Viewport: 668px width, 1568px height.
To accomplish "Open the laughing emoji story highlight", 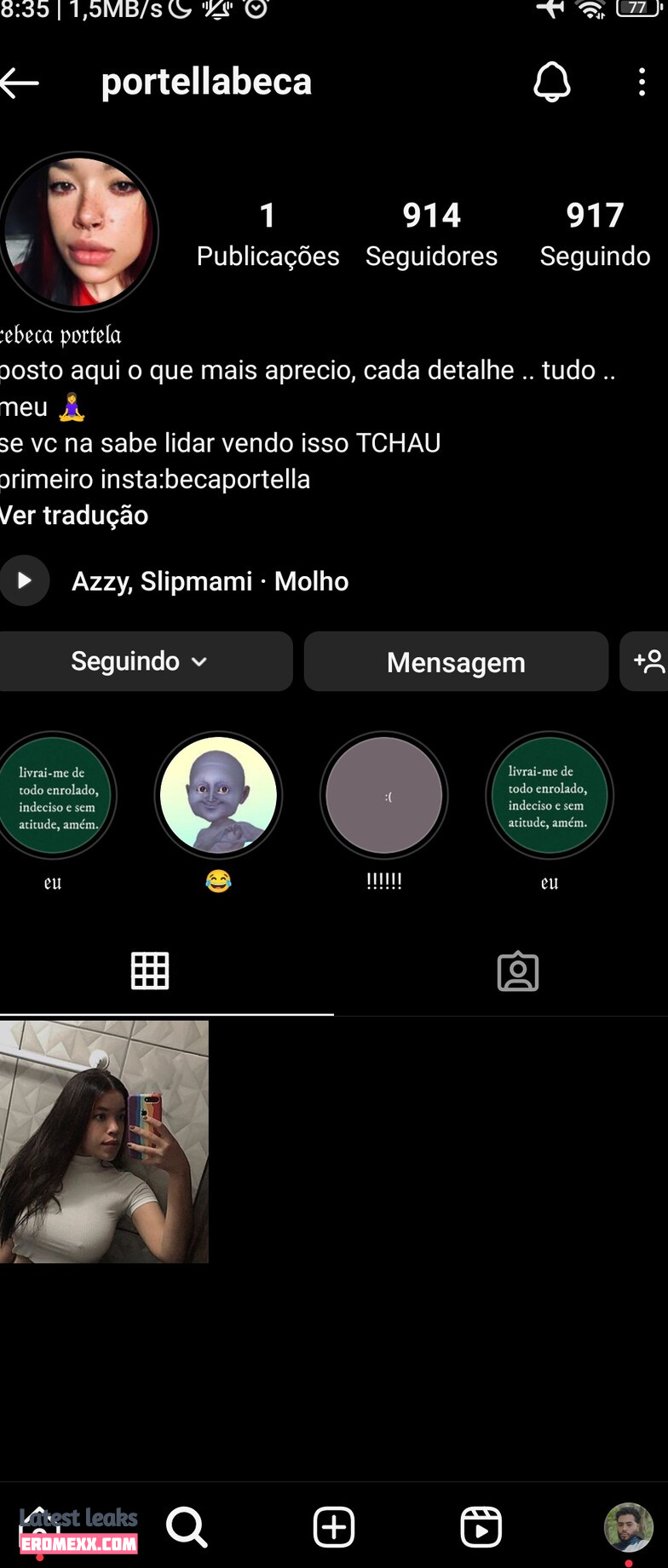I will coord(218,796).
